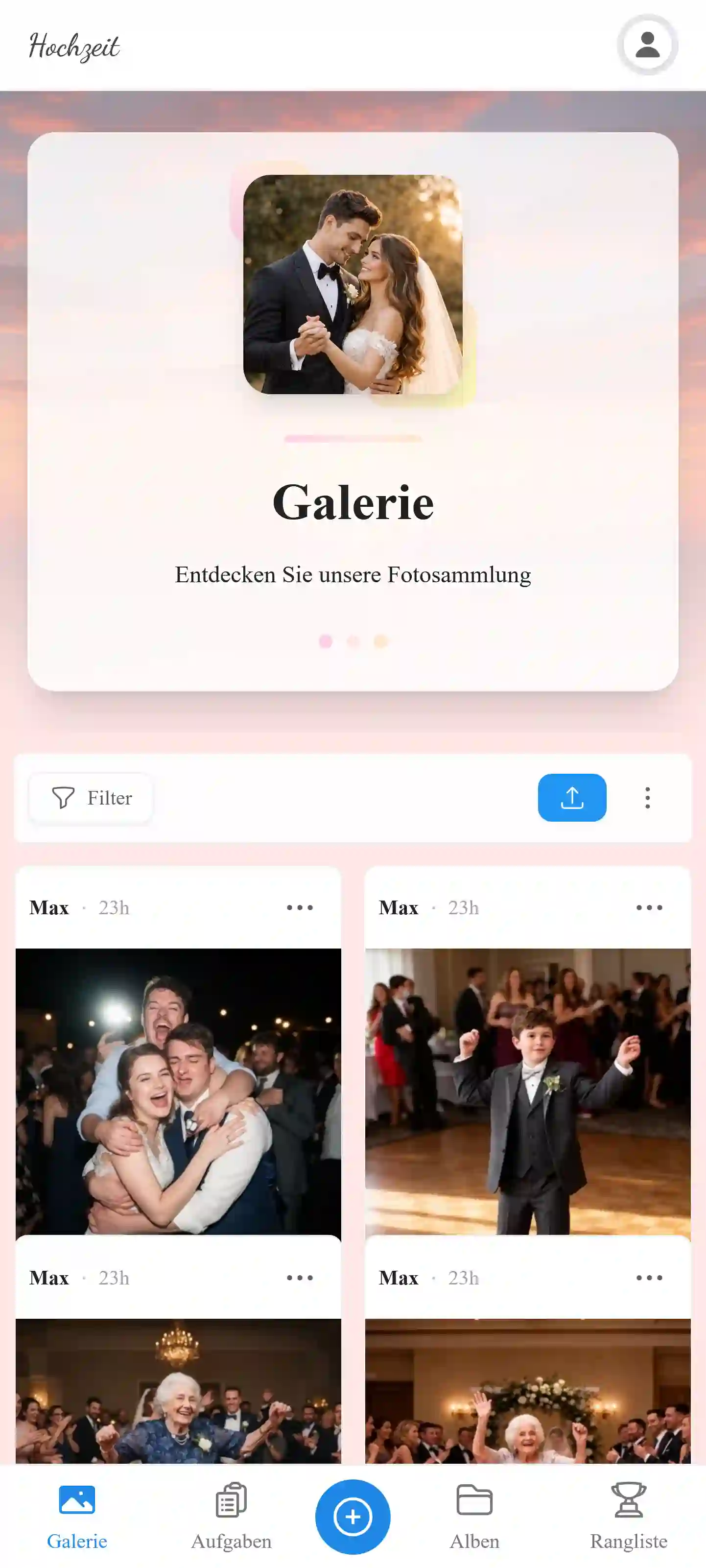Screen dimensions: 706x1568
Task: Tap the central plus add button
Action: (x=353, y=1516)
